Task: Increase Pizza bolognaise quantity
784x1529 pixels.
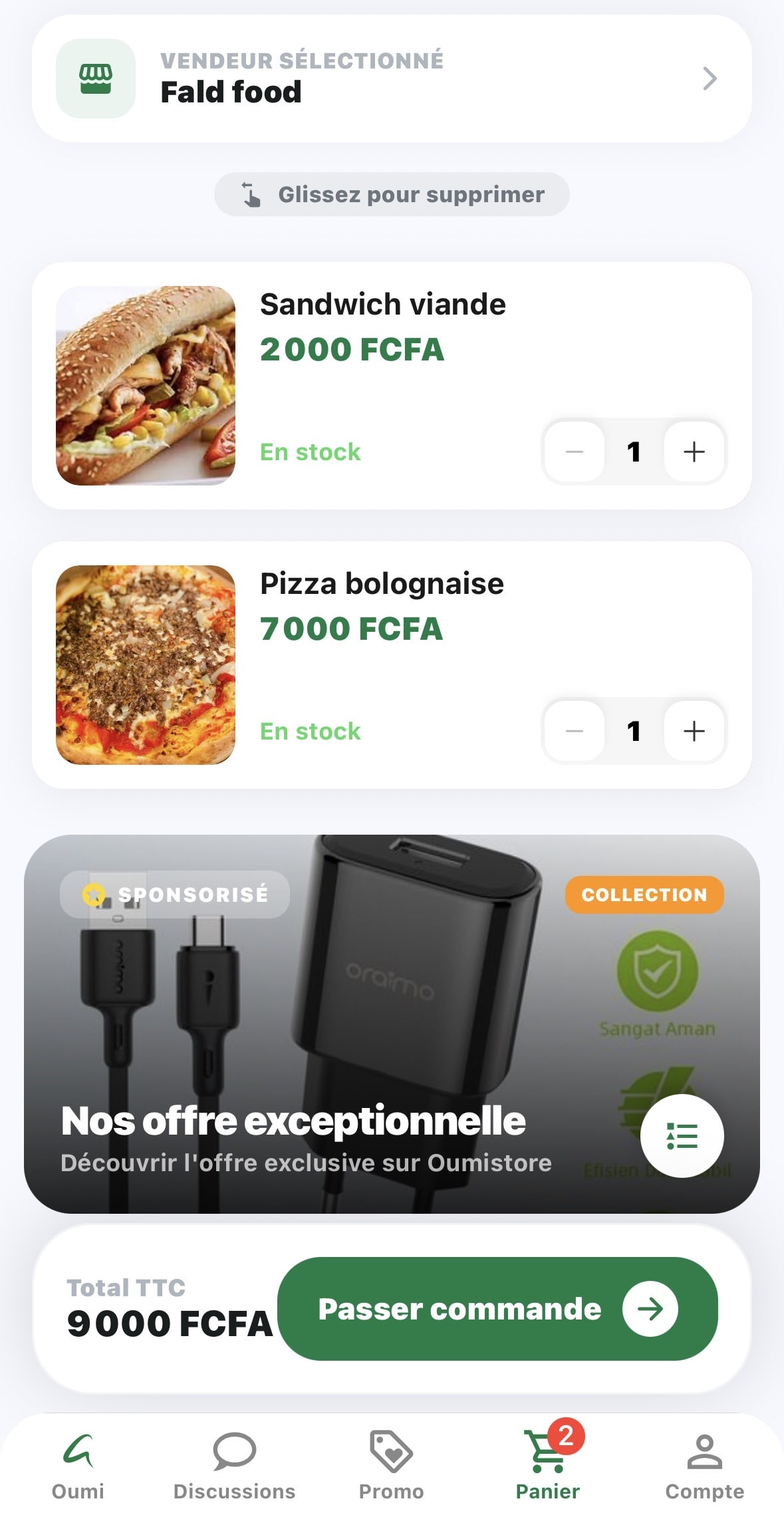Action: (x=694, y=731)
